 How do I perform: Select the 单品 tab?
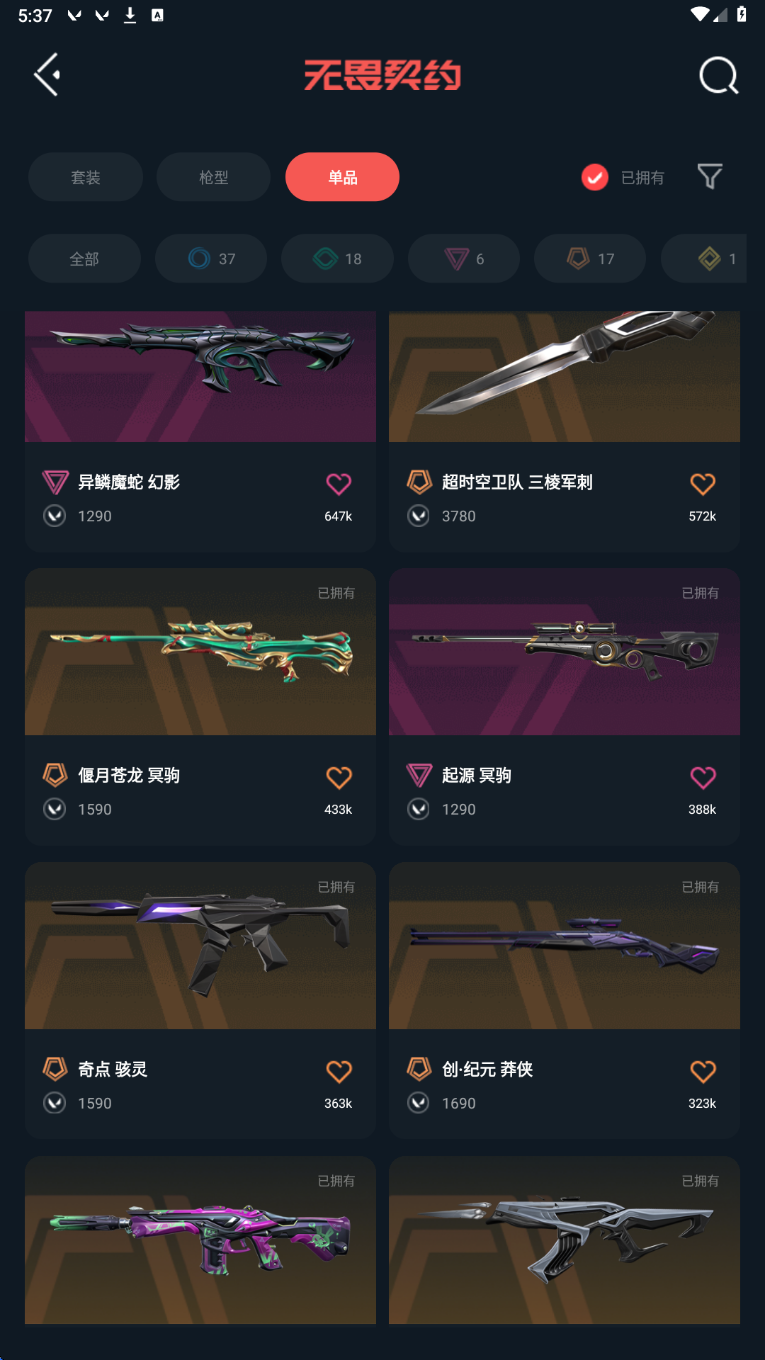[342, 177]
